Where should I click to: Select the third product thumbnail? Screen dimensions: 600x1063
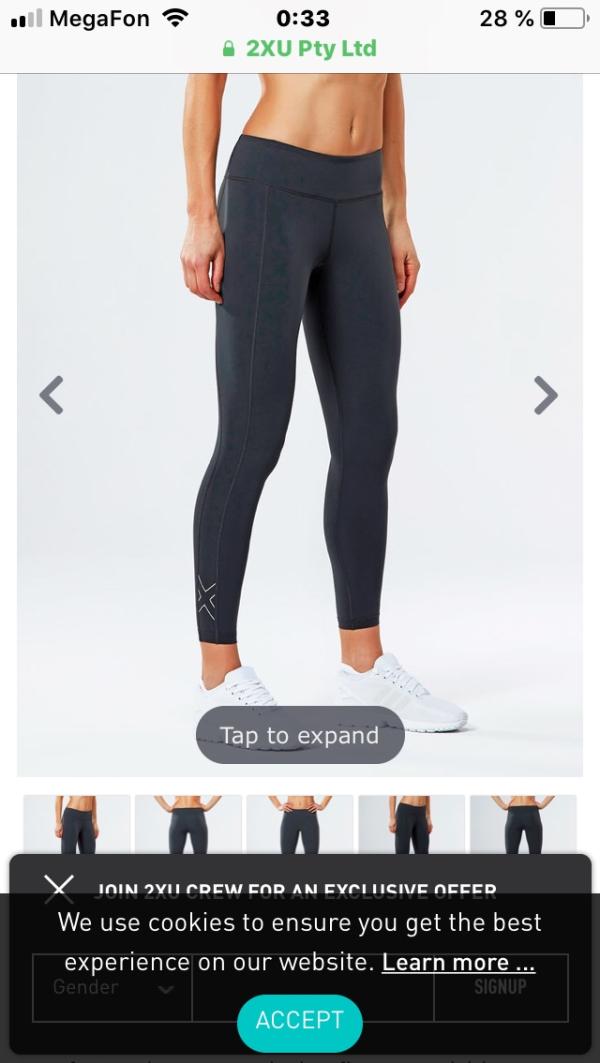click(299, 824)
